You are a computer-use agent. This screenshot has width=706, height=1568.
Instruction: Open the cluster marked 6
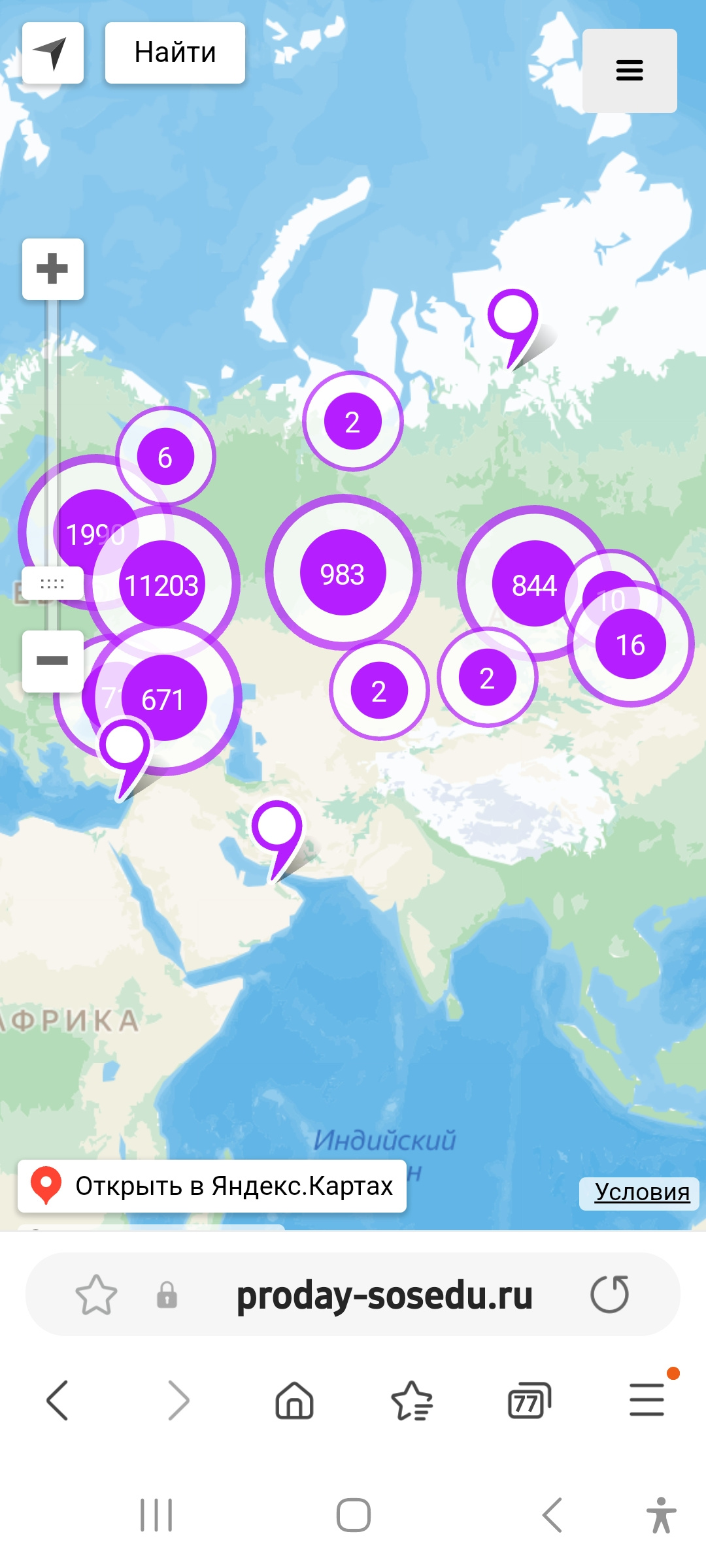[165, 457]
